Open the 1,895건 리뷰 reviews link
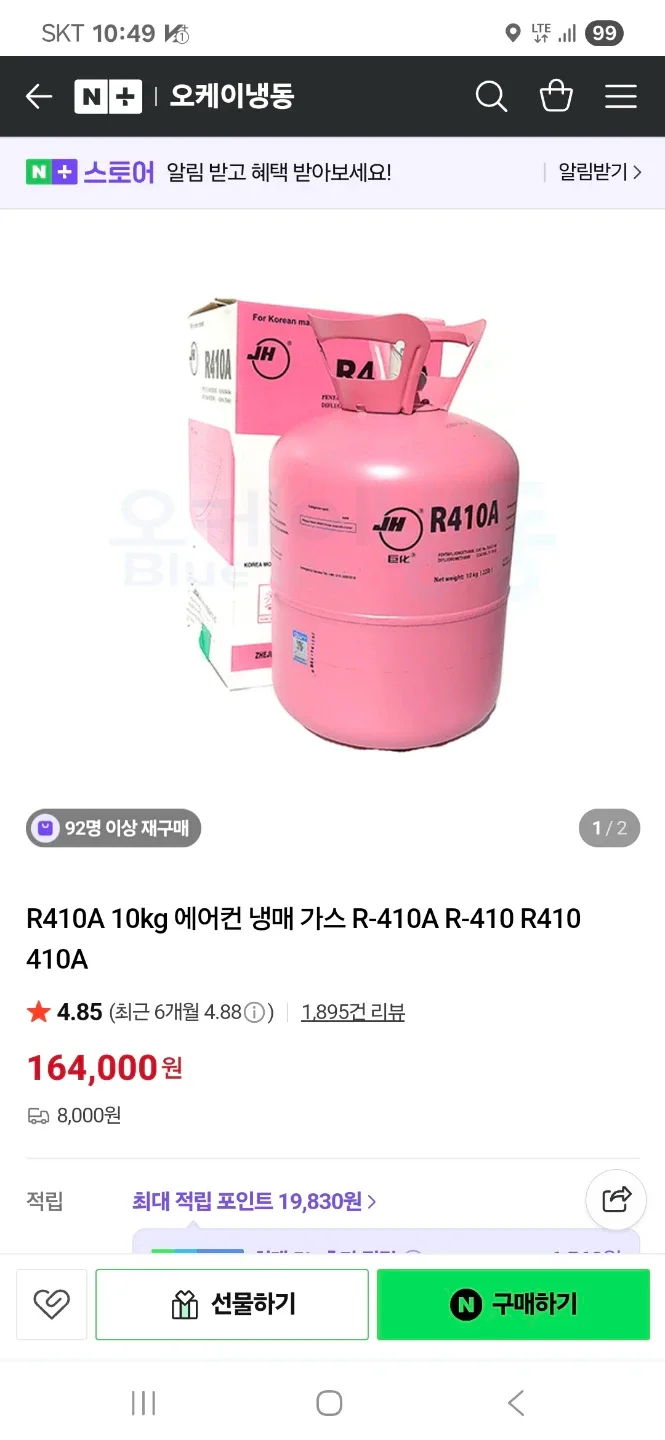Screen dimensions: 665x1440 pyautogui.click(x=353, y=1012)
